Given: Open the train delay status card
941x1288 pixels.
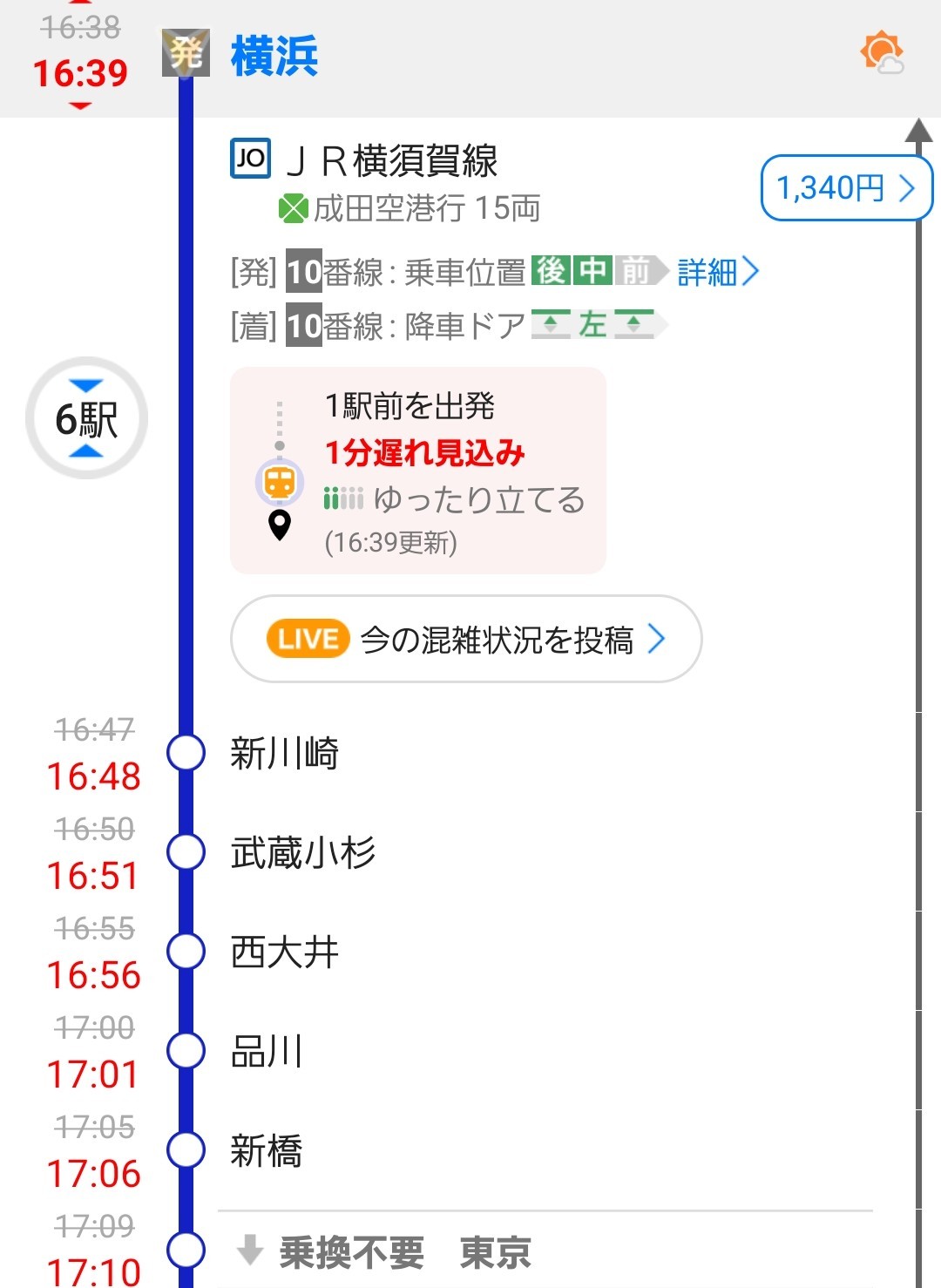Looking at the screenshot, I should coord(418,471).
